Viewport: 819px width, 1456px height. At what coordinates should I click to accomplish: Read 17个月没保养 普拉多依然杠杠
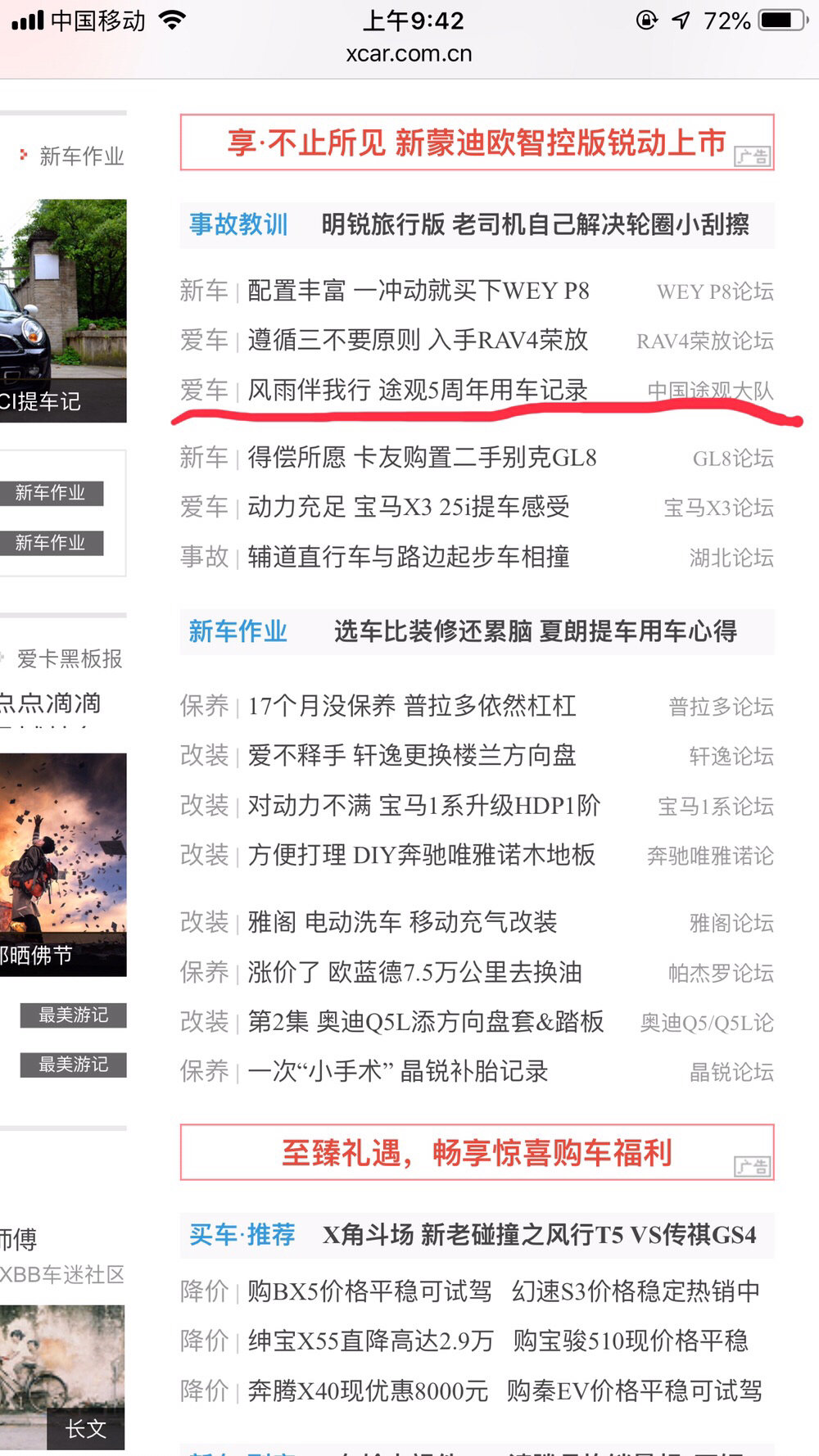click(x=411, y=706)
